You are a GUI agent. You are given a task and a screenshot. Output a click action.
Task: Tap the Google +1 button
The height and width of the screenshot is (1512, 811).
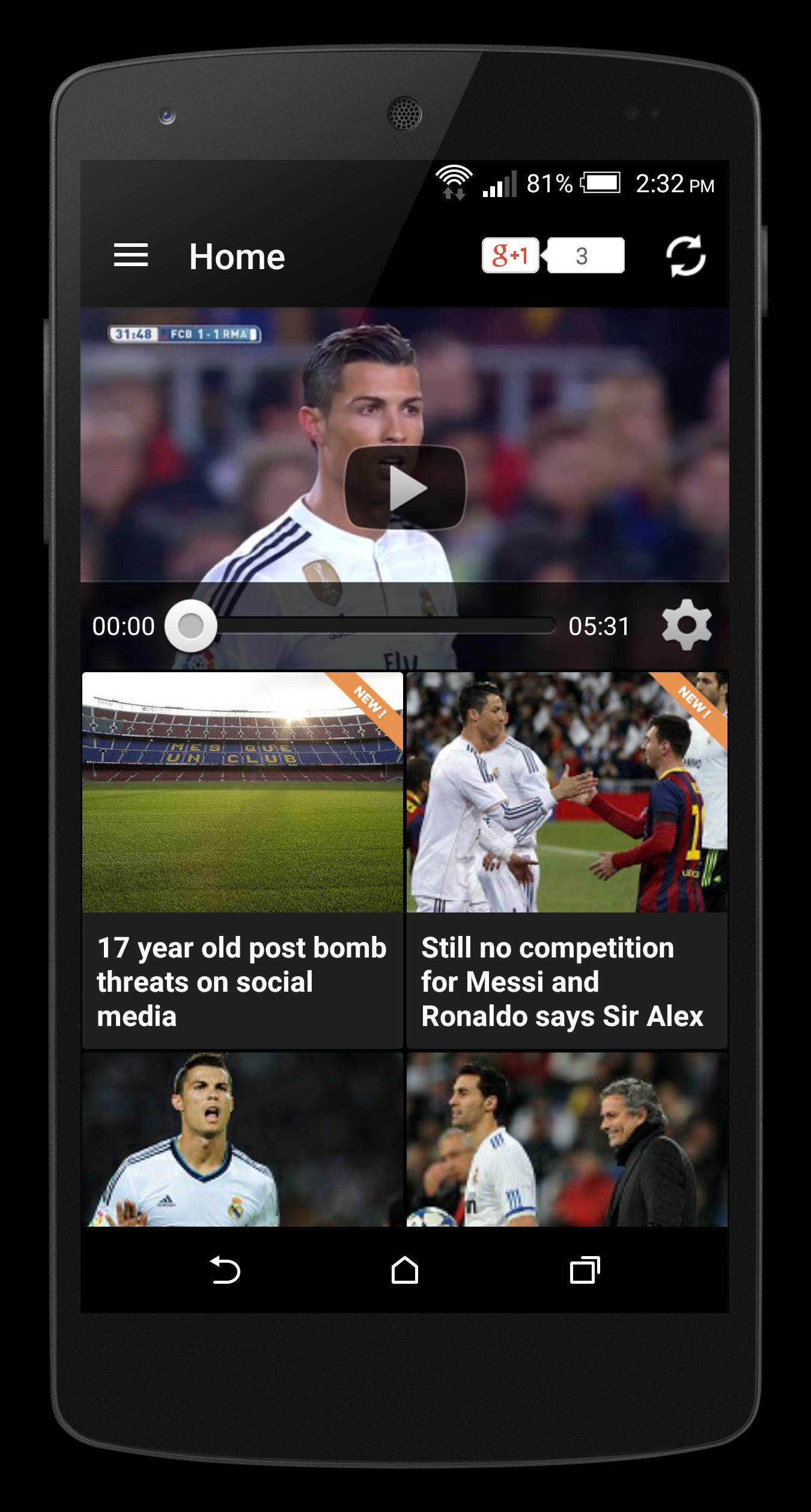(510, 256)
